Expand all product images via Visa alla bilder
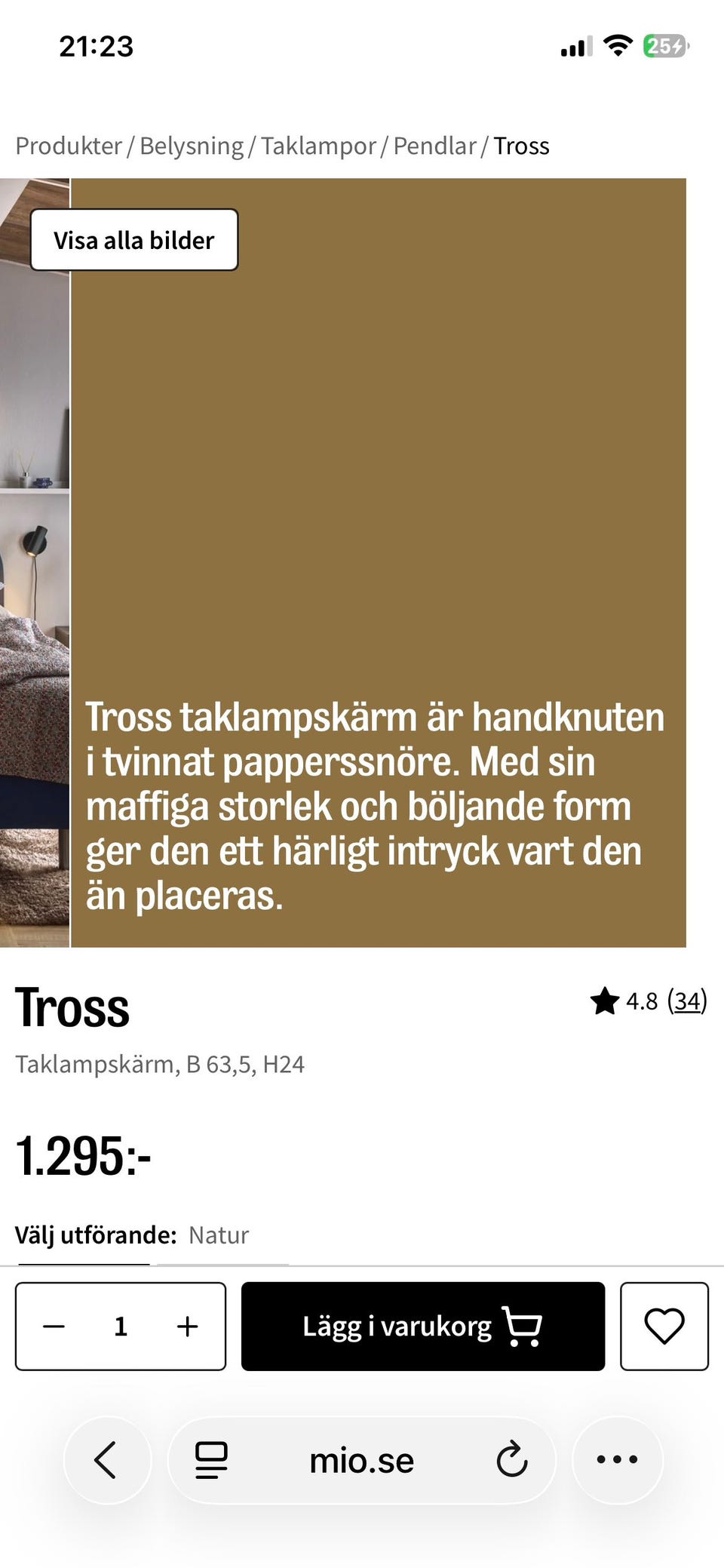Image resolution: width=724 pixels, height=1568 pixels. coord(133,240)
